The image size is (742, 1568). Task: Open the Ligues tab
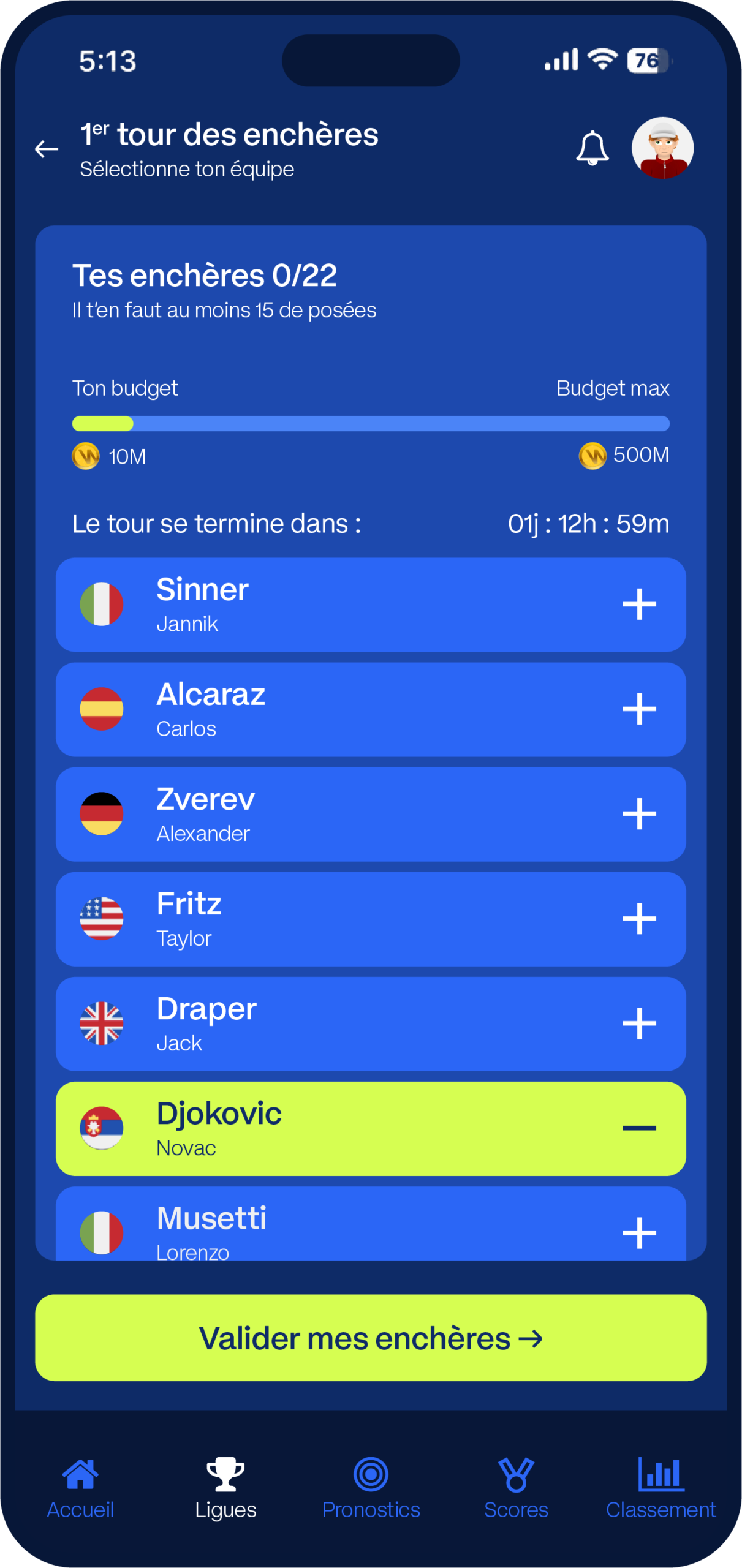(225, 1488)
